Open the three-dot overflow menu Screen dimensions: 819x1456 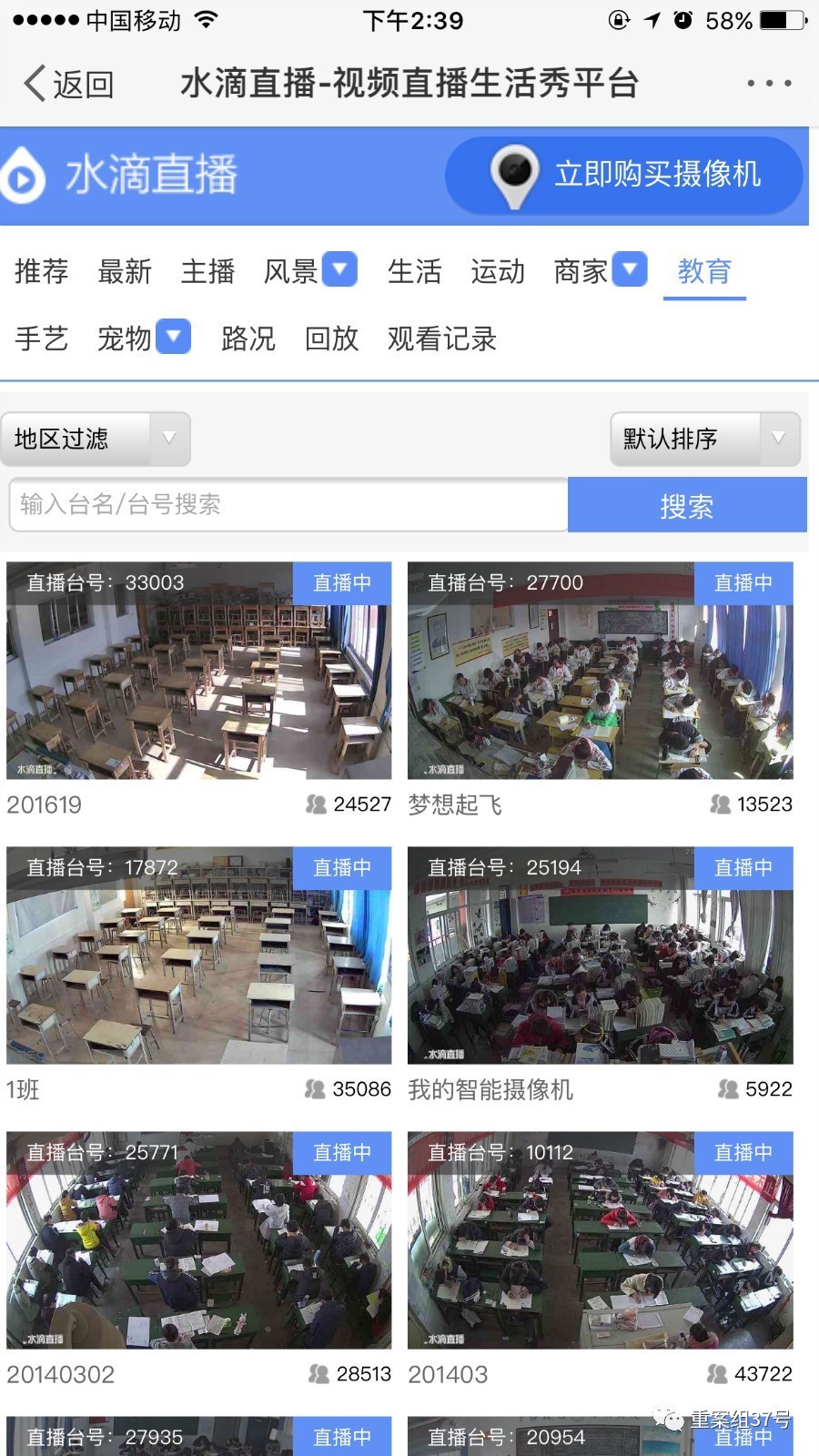(x=769, y=84)
